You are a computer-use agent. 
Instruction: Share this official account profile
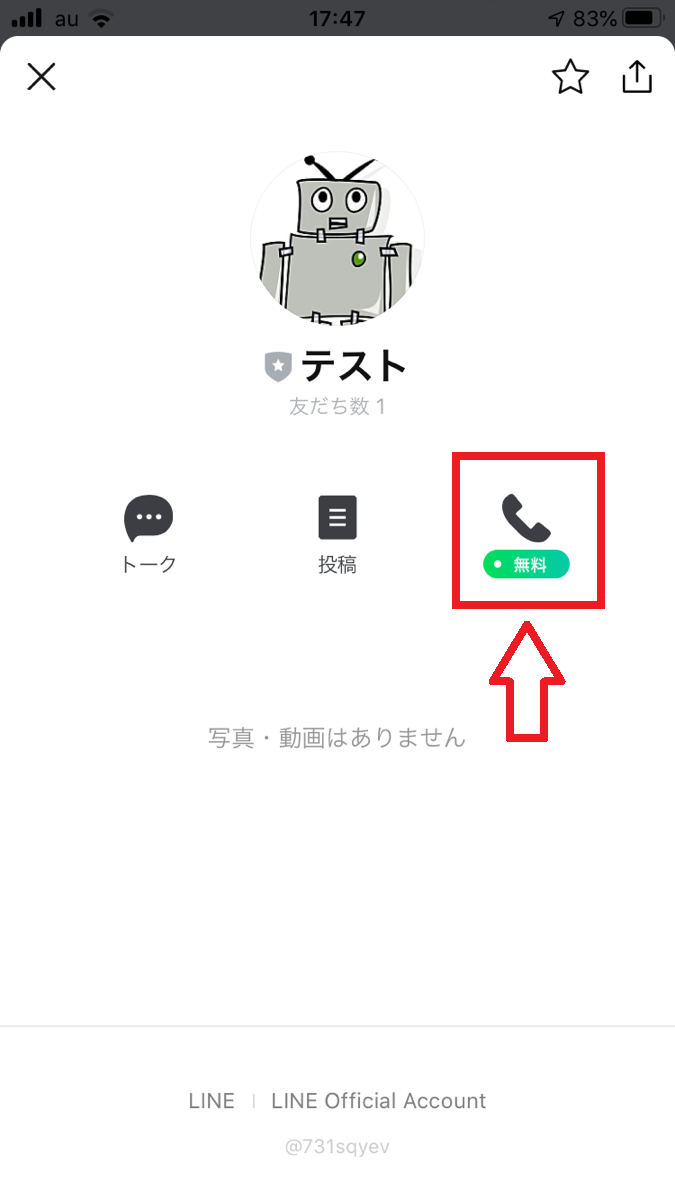(637, 76)
